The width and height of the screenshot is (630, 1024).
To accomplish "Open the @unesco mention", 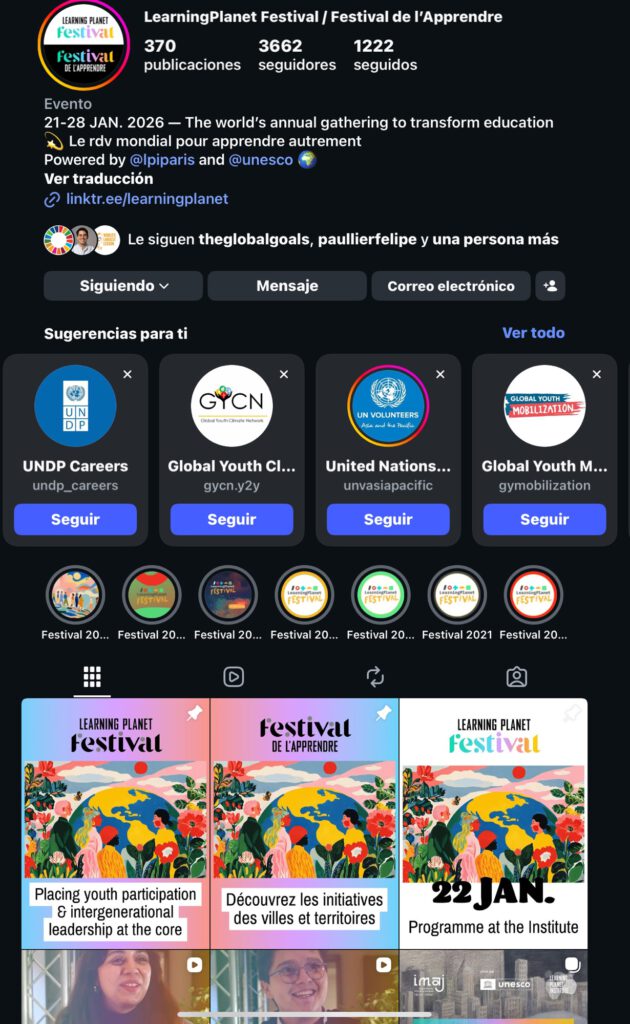I will [x=262, y=159].
